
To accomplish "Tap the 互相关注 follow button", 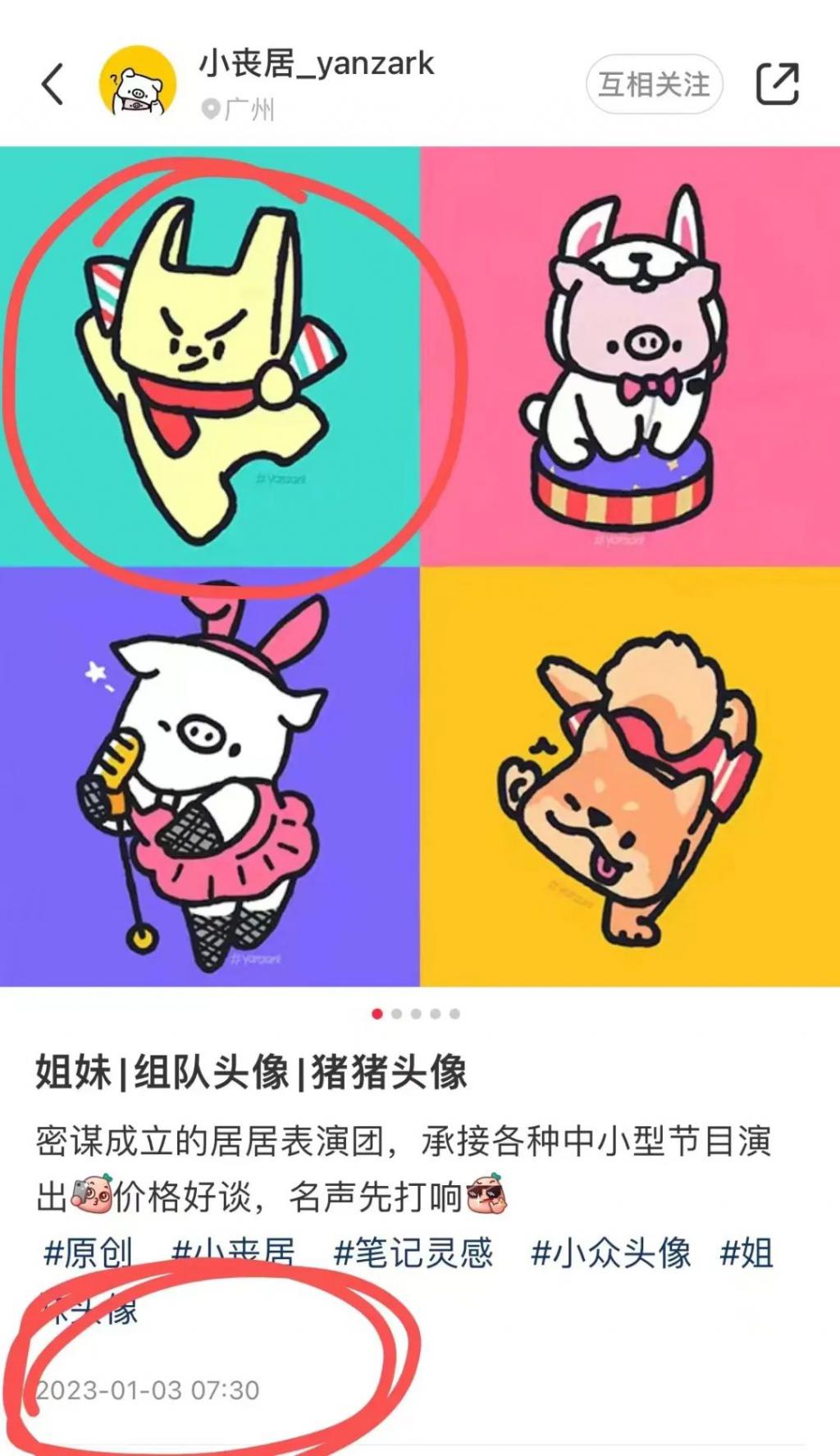I will [654, 84].
